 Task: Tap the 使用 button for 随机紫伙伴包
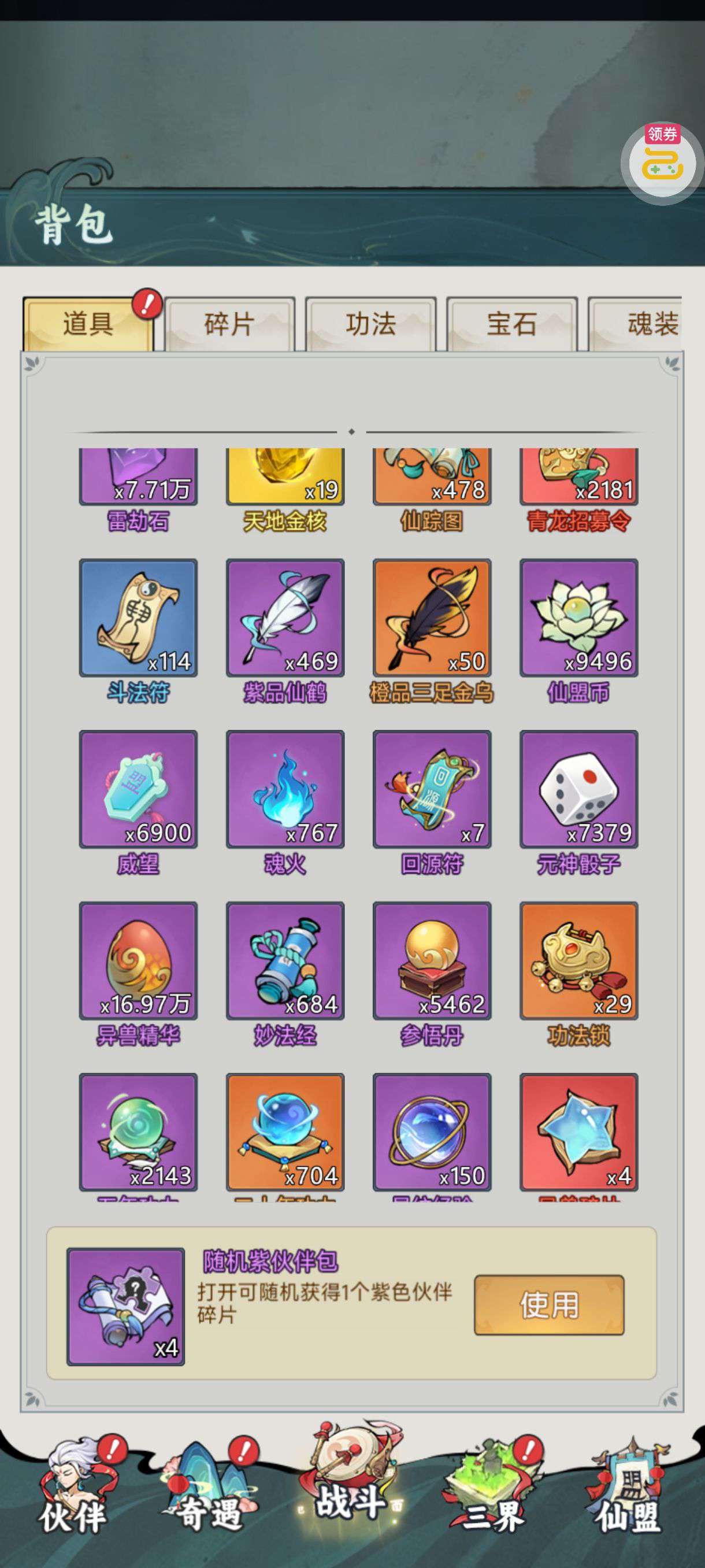(548, 1305)
